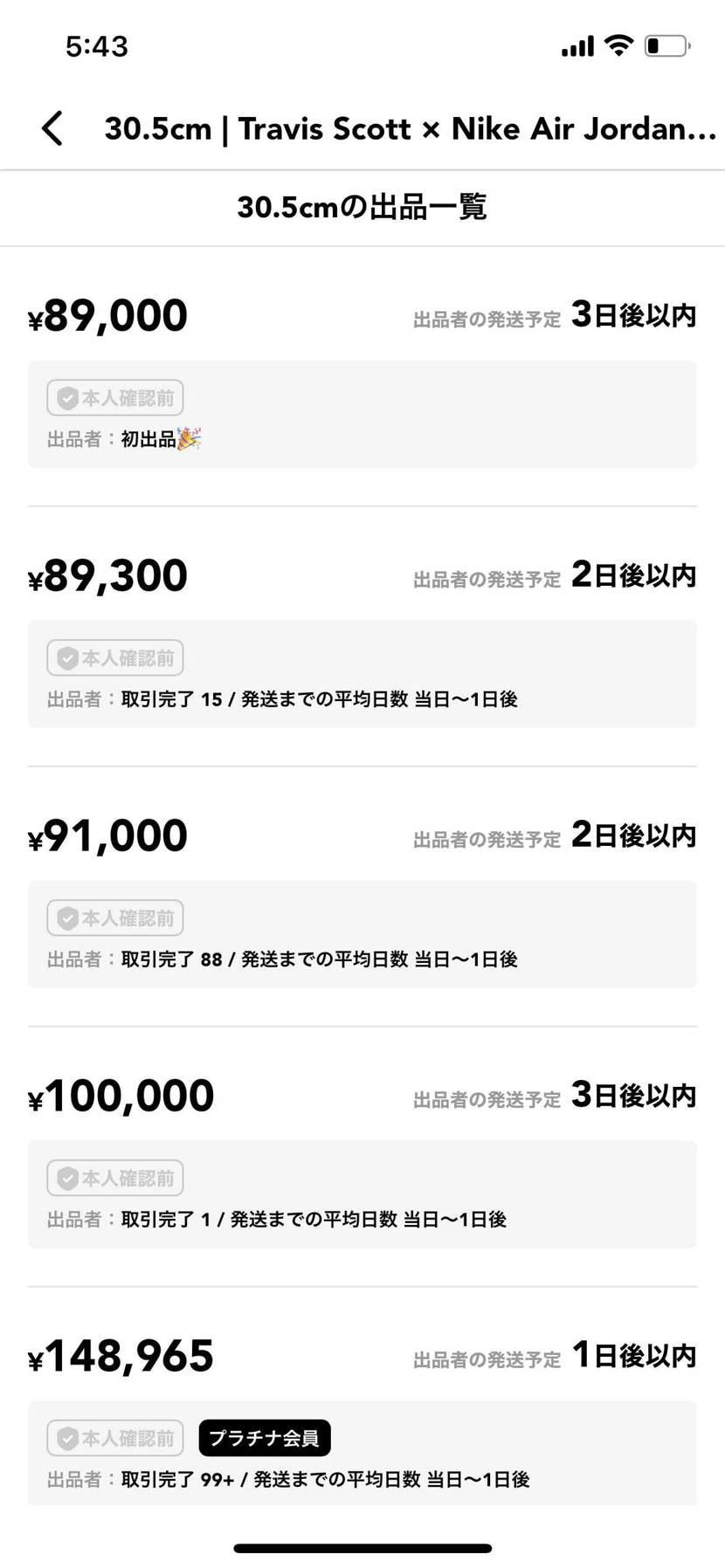The width and height of the screenshot is (725, 1568).
Task: Tap the cellular signal strength icon
Action: (x=577, y=45)
